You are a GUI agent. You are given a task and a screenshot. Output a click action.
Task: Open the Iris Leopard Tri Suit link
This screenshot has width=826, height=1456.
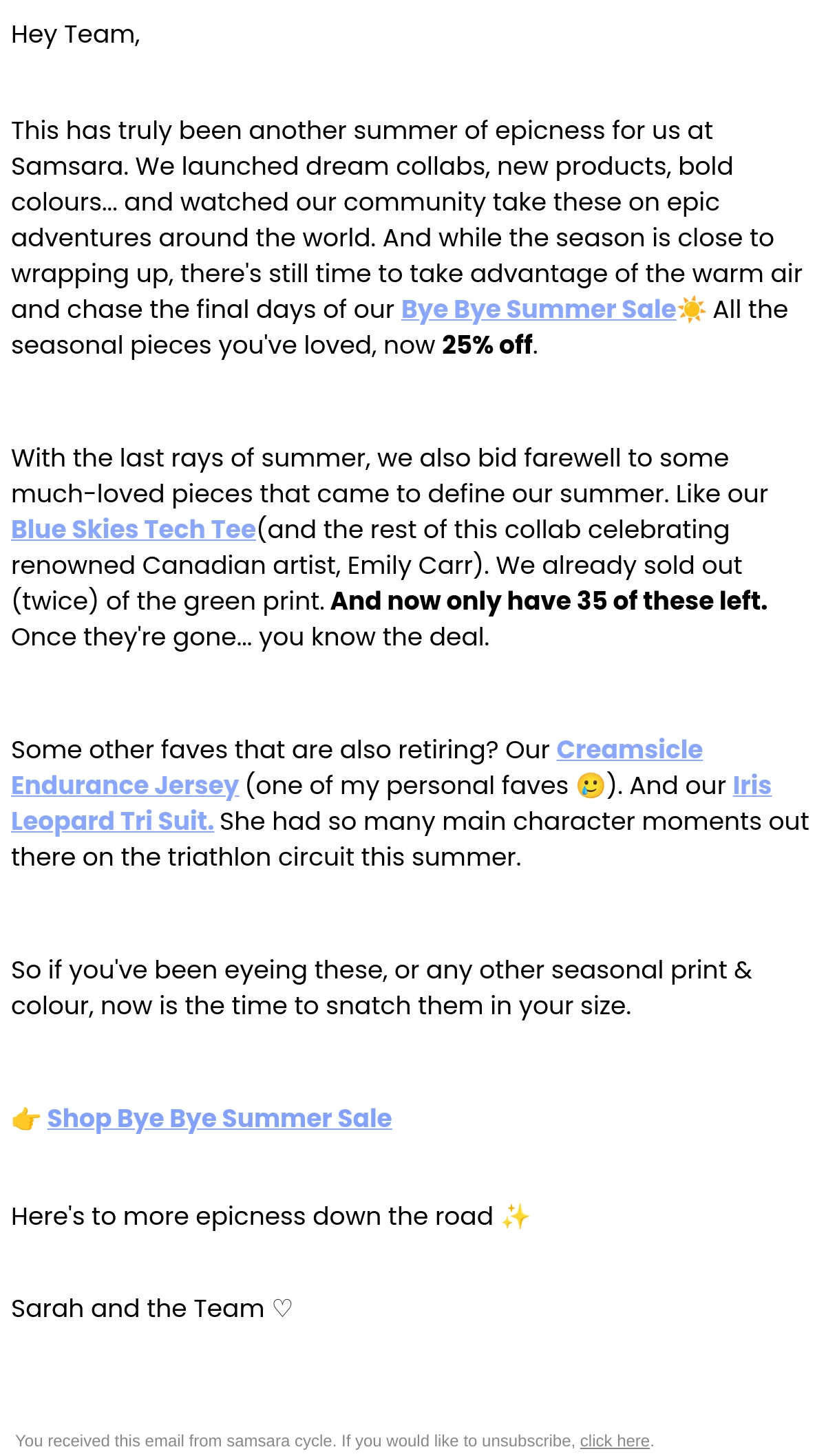112,821
